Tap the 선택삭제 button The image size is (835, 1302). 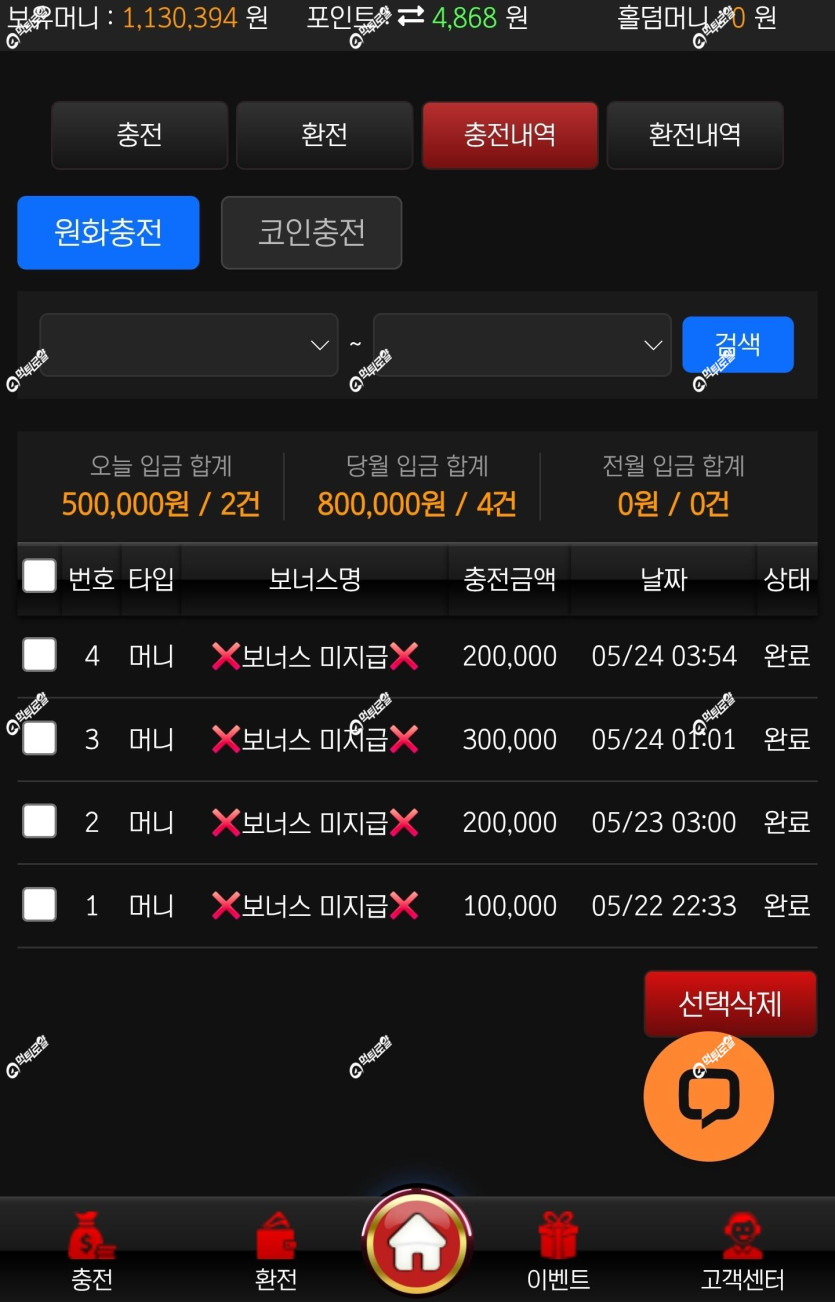click(730, 1003)
